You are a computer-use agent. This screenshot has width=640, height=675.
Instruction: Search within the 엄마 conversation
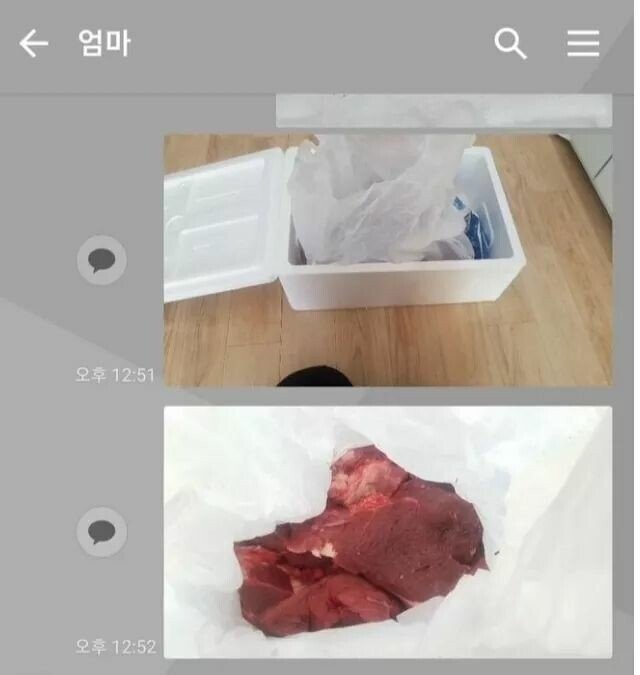(x=510, y=43)
